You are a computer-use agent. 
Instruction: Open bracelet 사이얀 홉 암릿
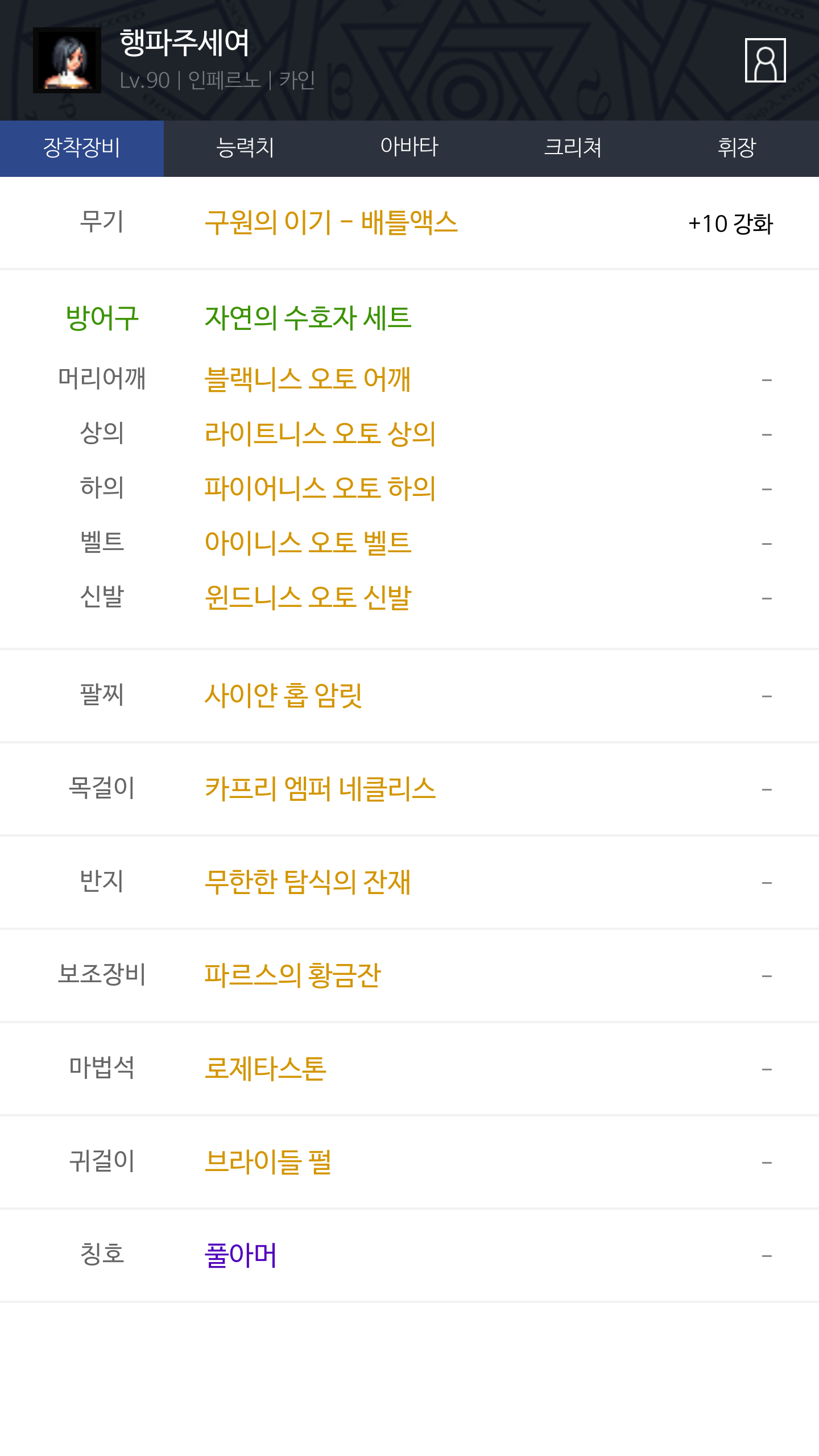(283, 695)
